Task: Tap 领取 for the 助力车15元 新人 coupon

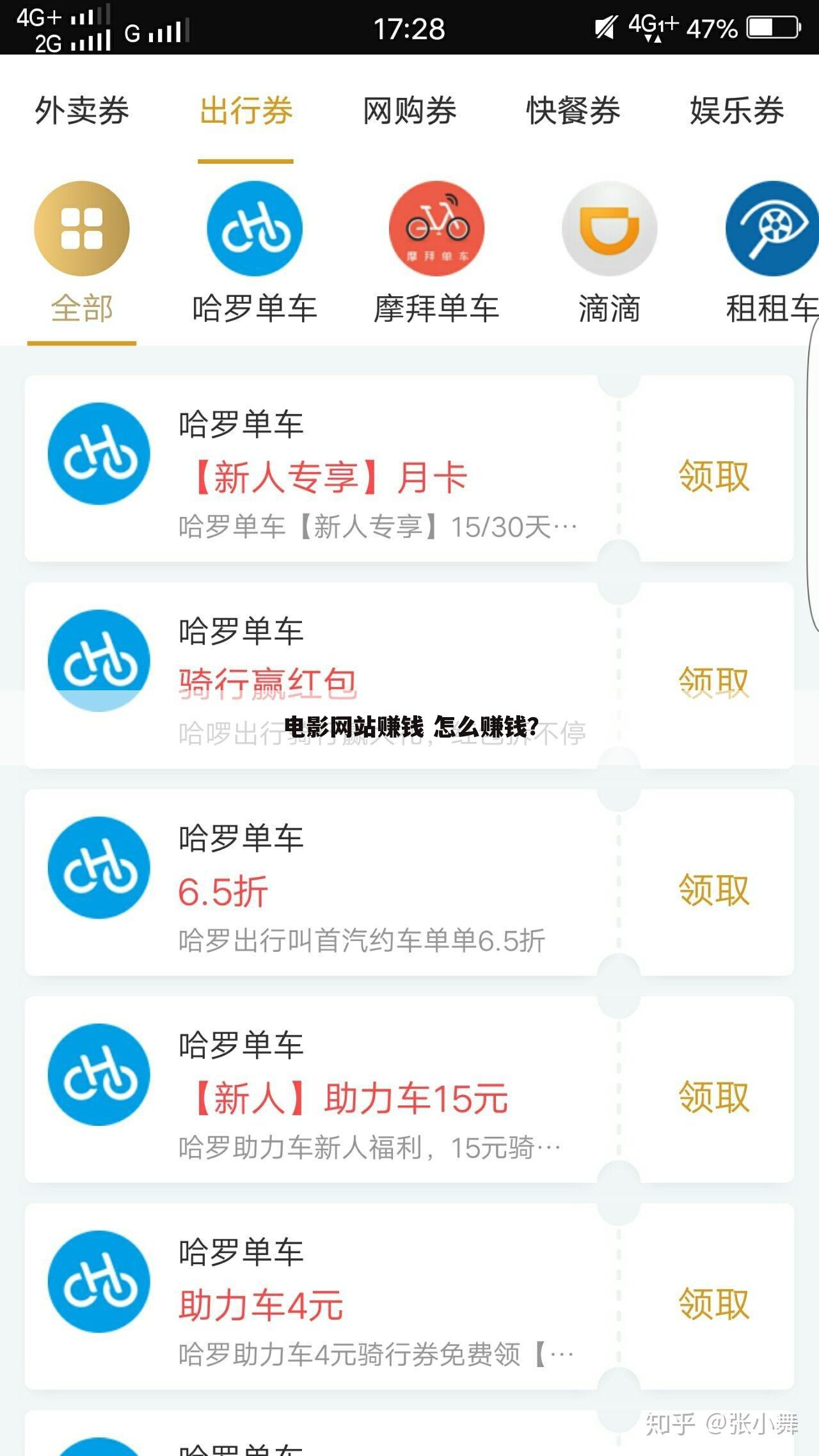Action: [x=712, y=1096]
